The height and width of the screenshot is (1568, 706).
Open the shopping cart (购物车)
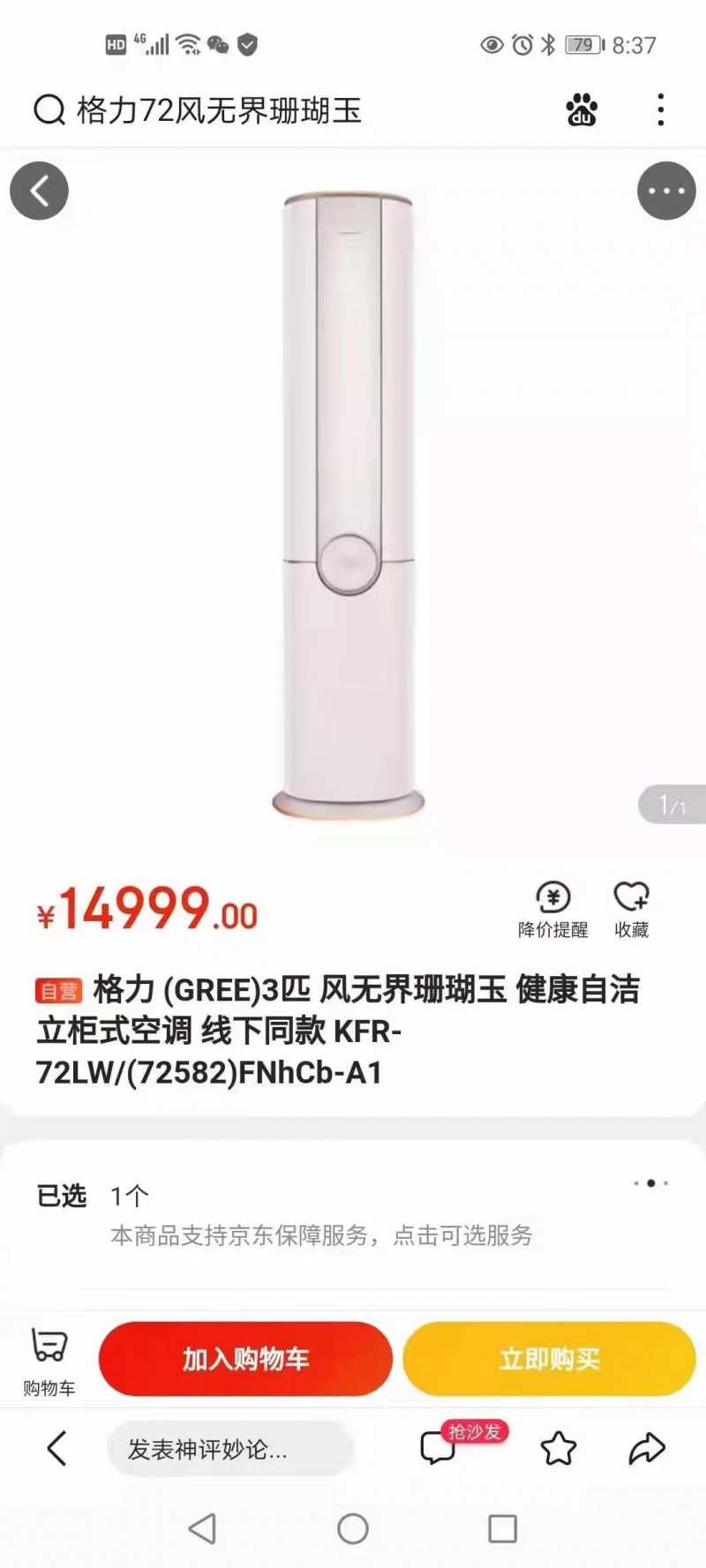click(x=49, y=1361)
